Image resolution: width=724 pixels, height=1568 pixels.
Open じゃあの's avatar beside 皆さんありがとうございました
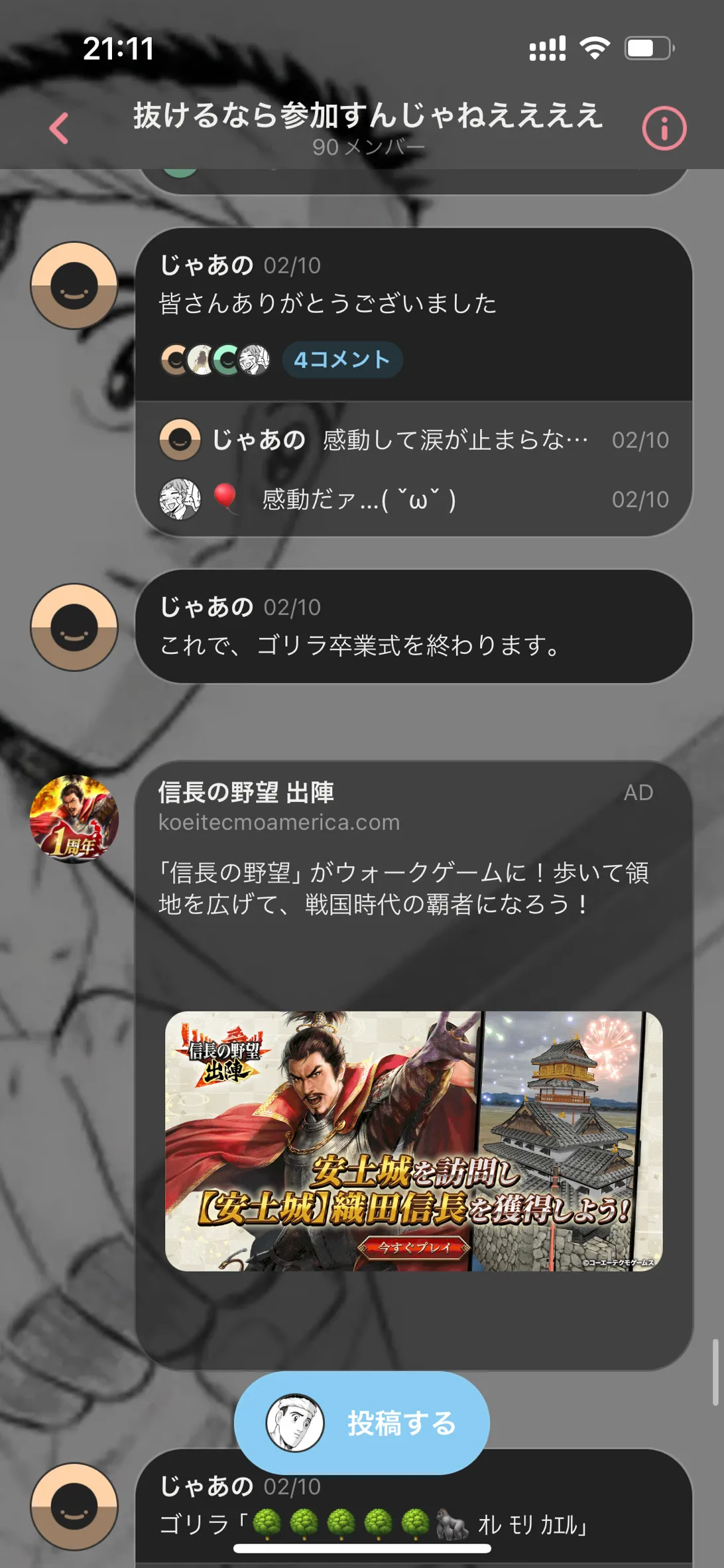click(x=74, y=285)
